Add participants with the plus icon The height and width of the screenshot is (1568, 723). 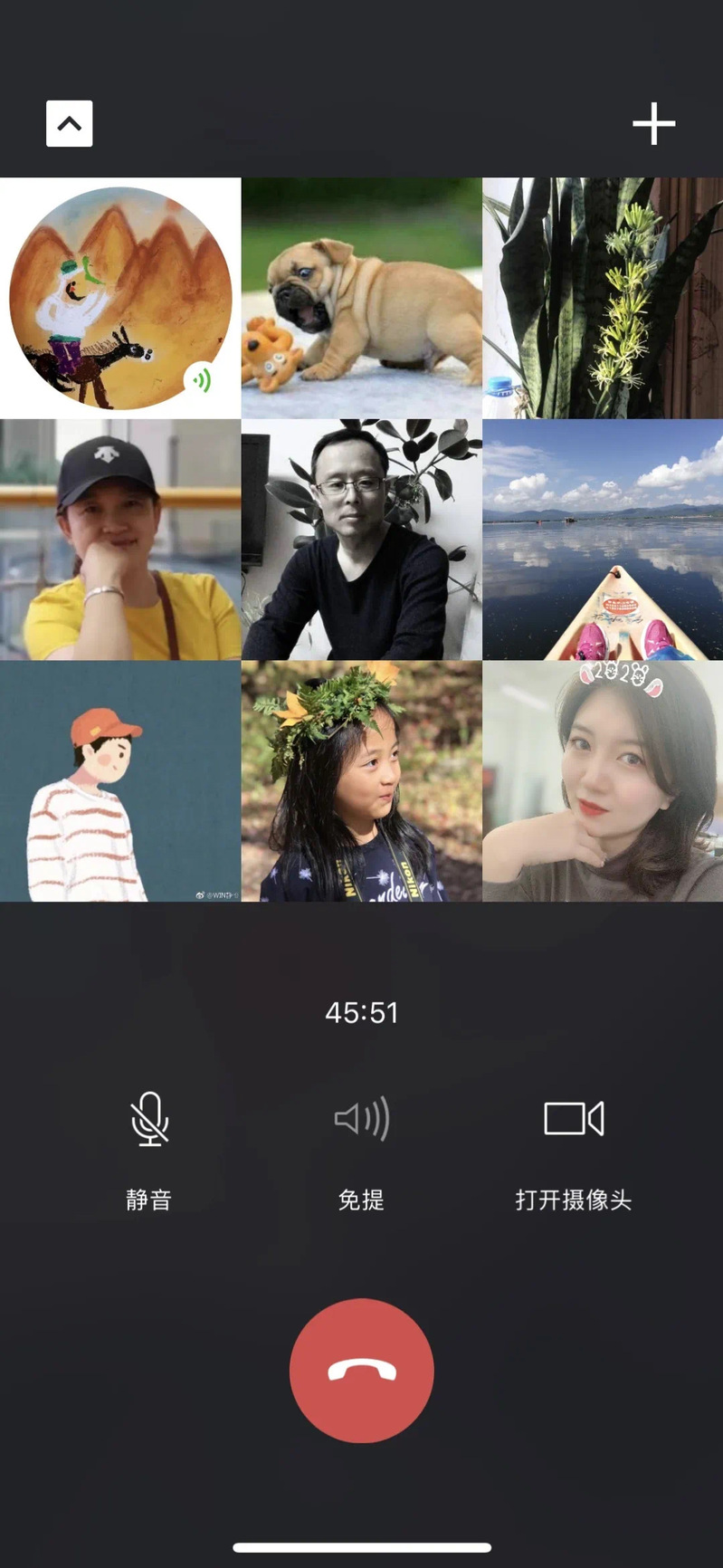tap(653, 124)
